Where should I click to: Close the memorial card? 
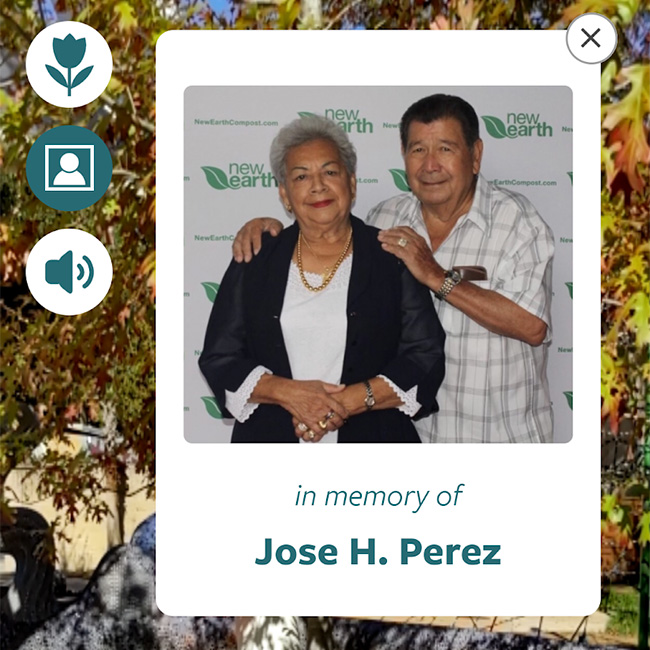[x=591, y=39]
